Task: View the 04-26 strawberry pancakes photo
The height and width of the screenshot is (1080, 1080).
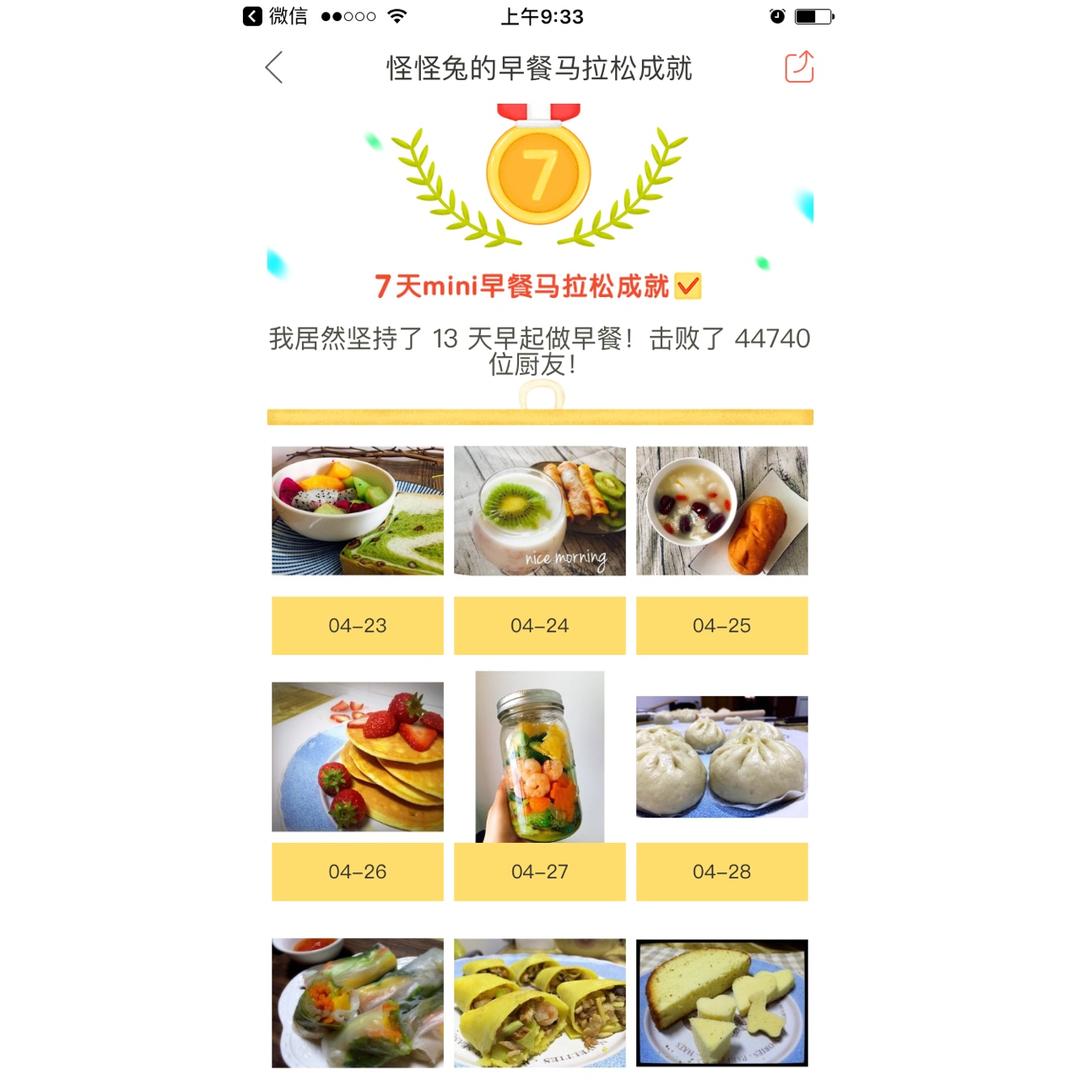Action: 357,757
